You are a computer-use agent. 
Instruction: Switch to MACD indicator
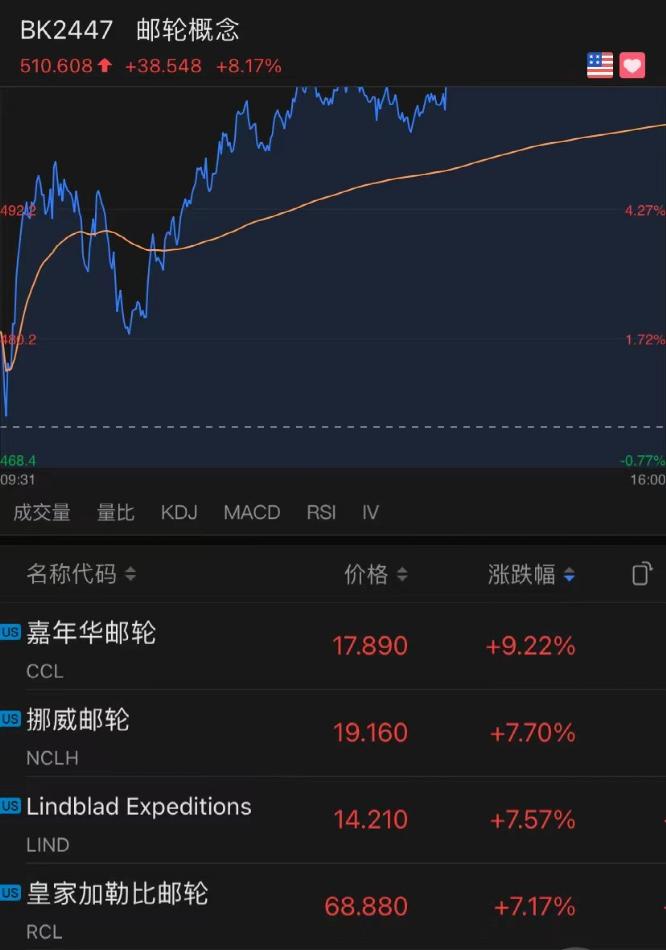tap(252, 513)
